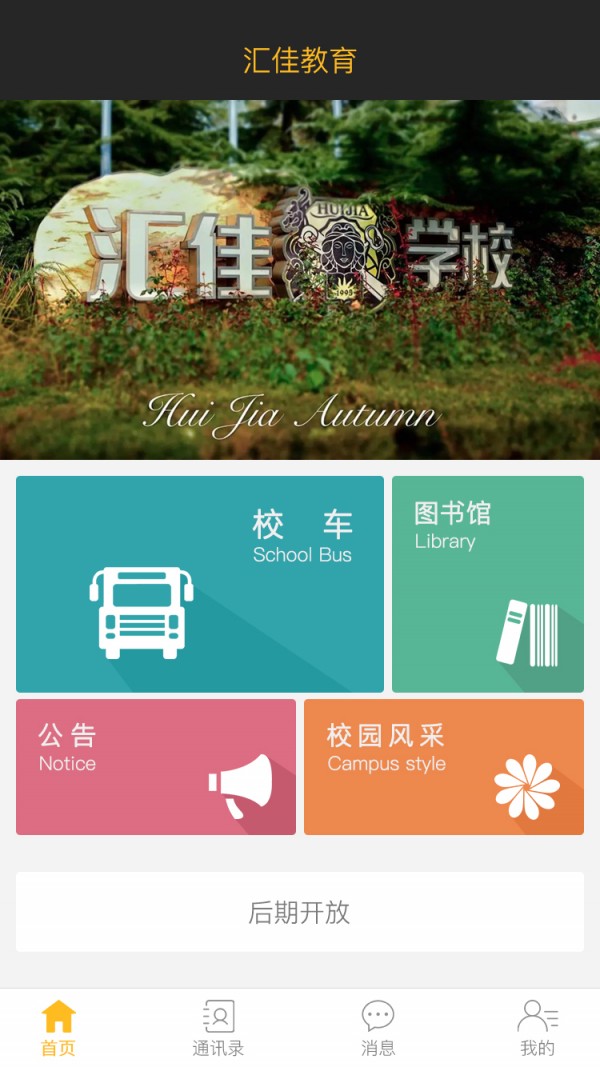This screenshot has height=1067, width=600.
Task: Open the Hui Jia Autumn banner
Action: coord(299,280)
